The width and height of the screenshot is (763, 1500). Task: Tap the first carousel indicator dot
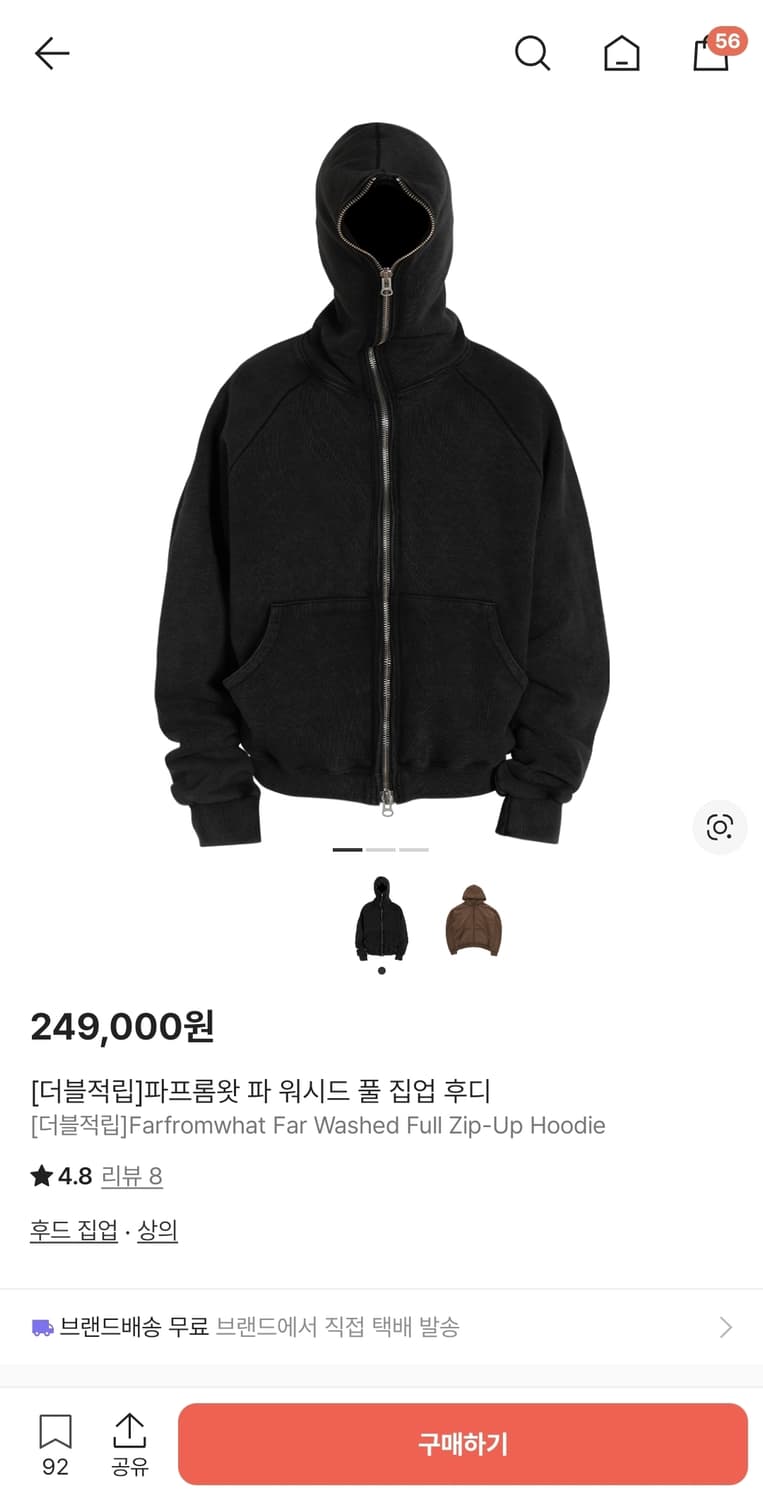347,849
